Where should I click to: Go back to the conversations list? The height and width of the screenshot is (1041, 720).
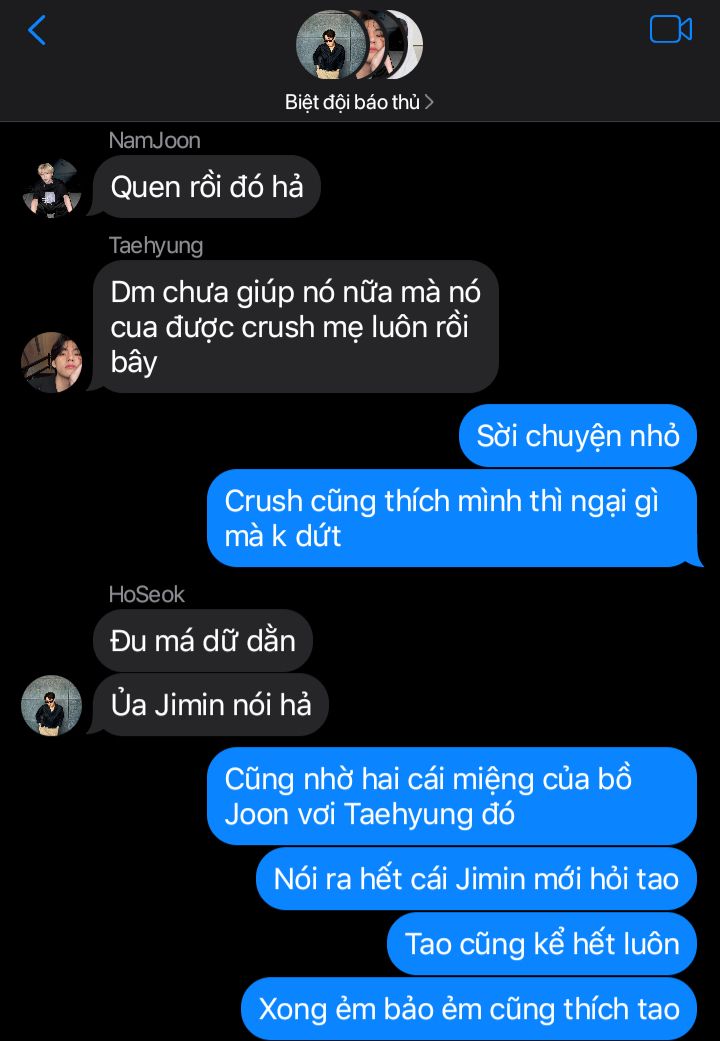coord(37,31)
